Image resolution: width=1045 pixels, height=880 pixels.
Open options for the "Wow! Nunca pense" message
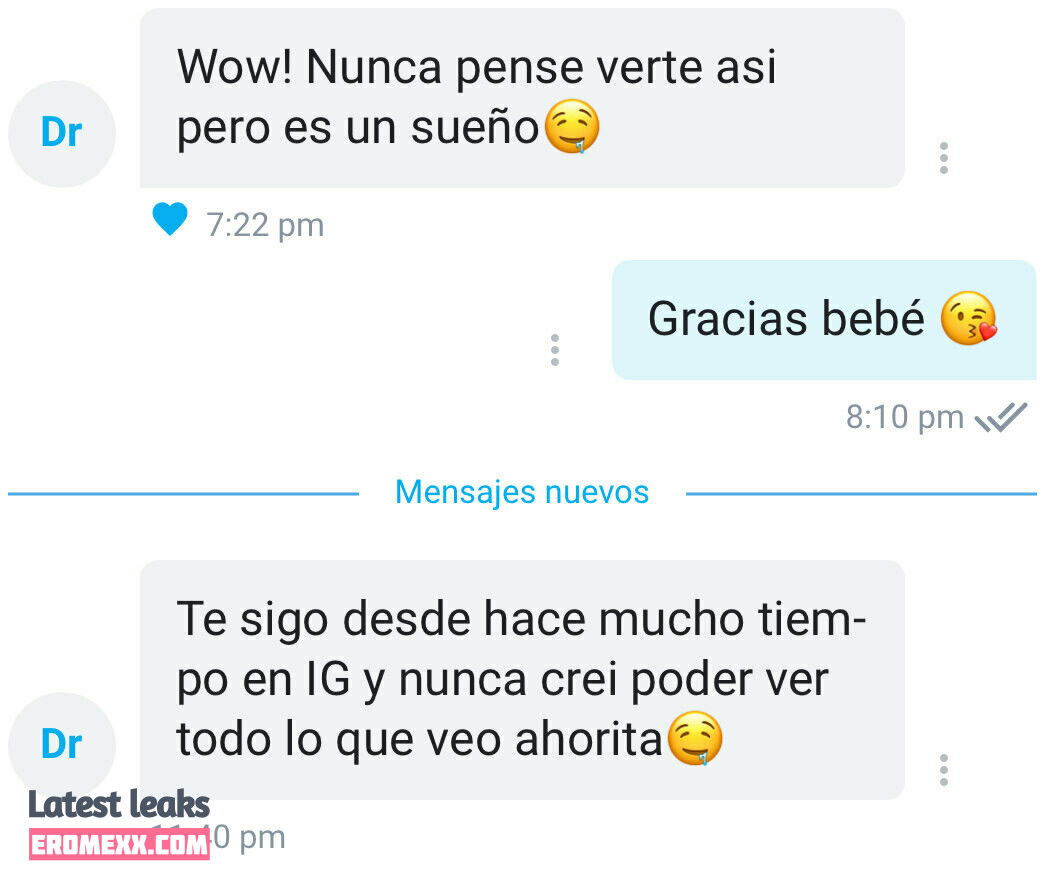click(x=943, y=158)
